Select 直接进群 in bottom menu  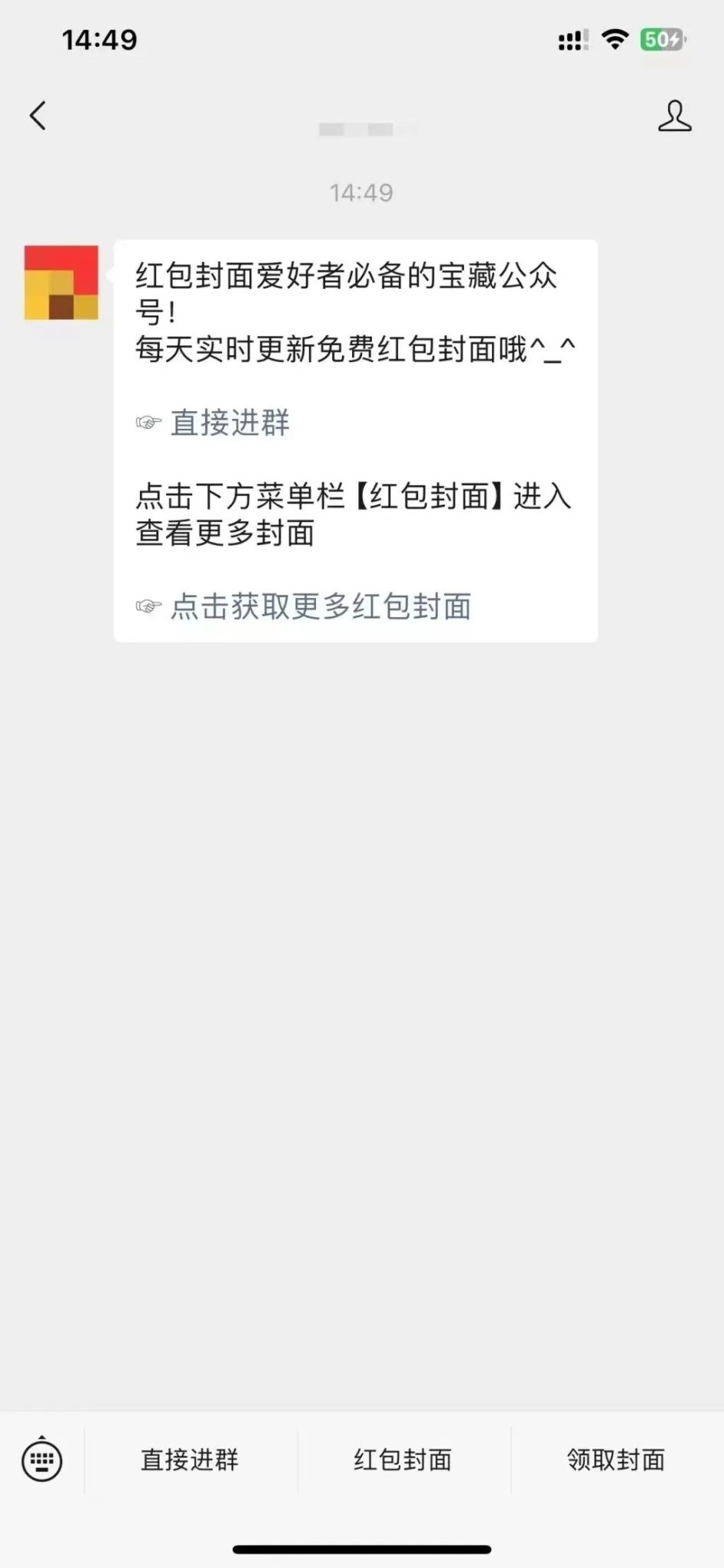[190, 1460]
